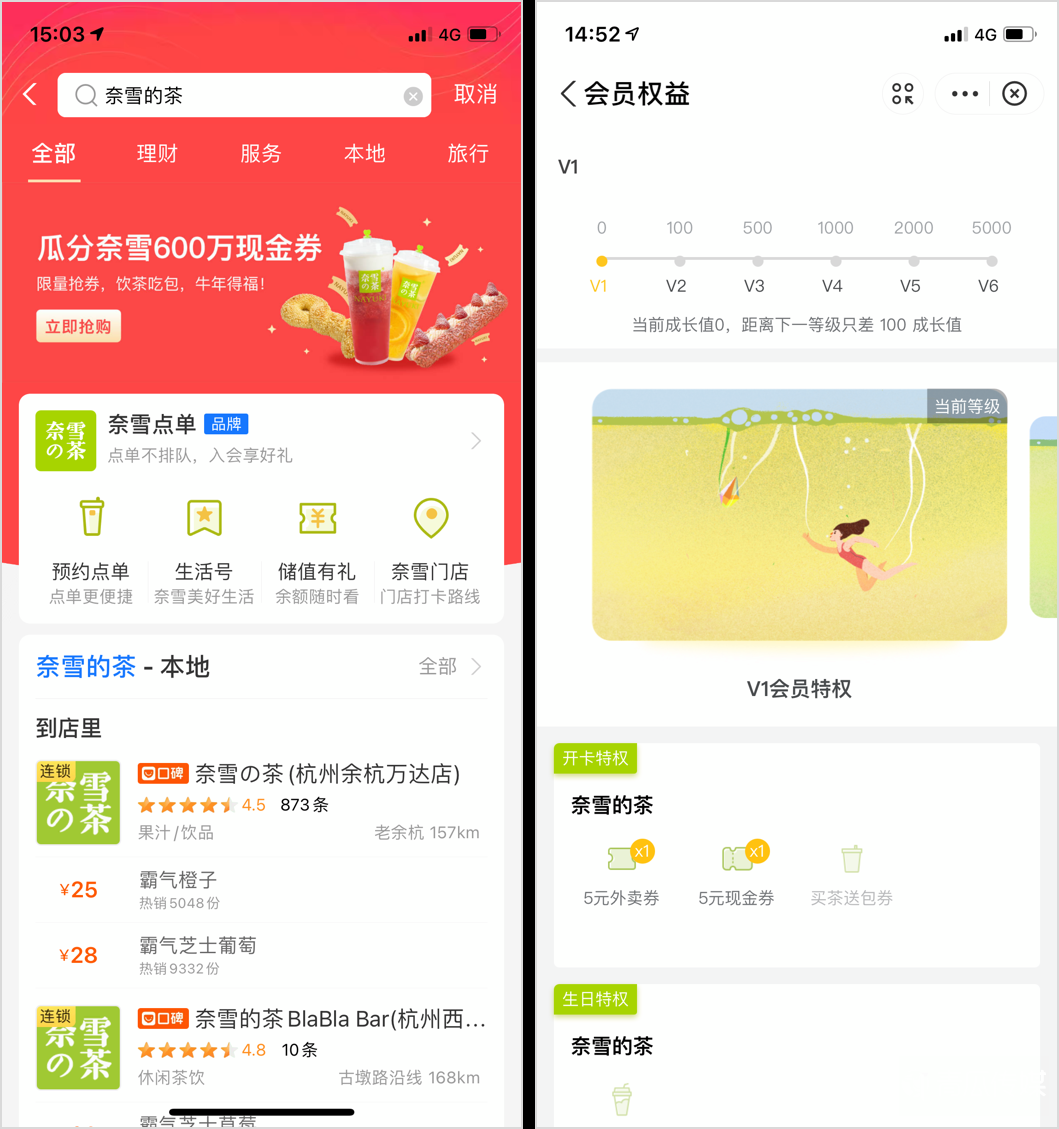Open the mini-program QR code icon

902,93
